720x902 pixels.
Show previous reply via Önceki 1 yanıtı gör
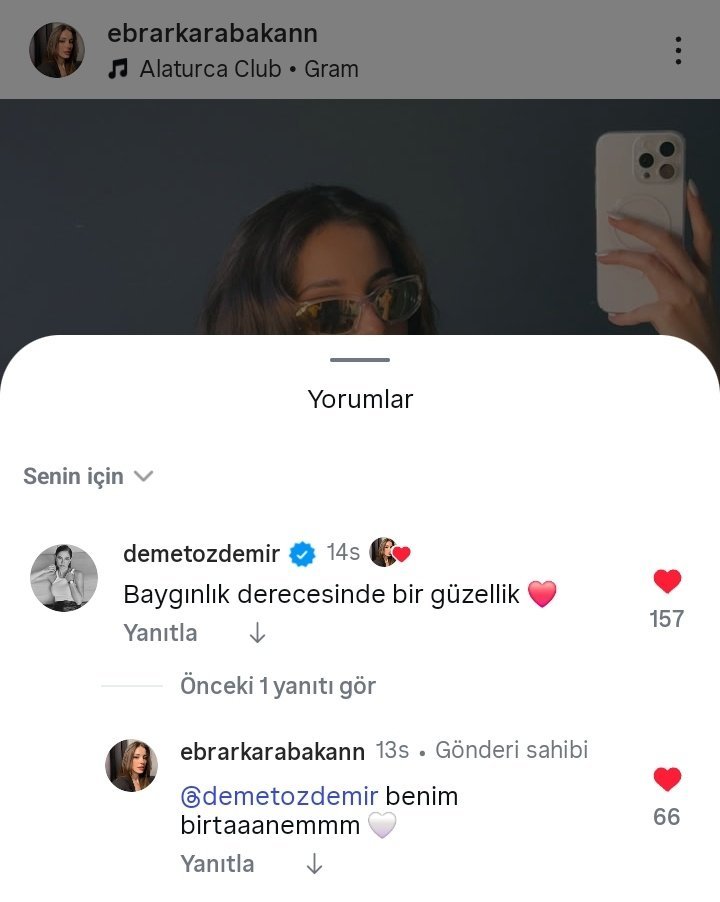(278, 686)
